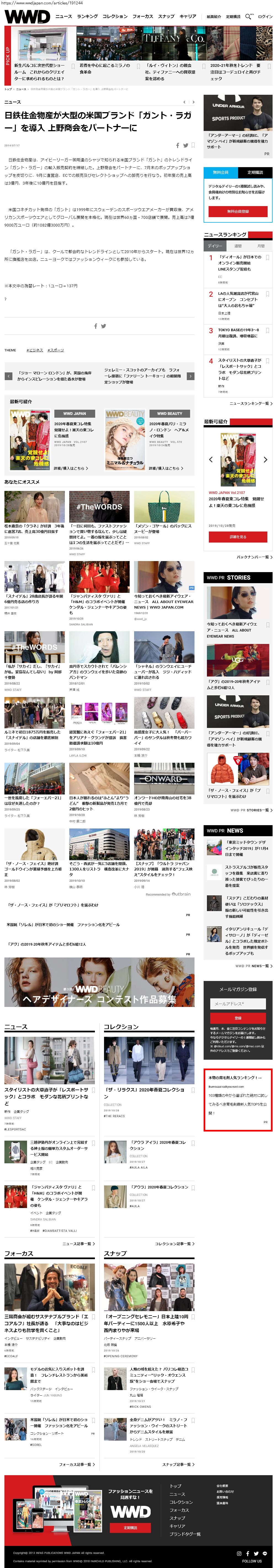277x1568 pixels.
Task: Tap the red 詳細を見る button
Action: pos(238,537)
